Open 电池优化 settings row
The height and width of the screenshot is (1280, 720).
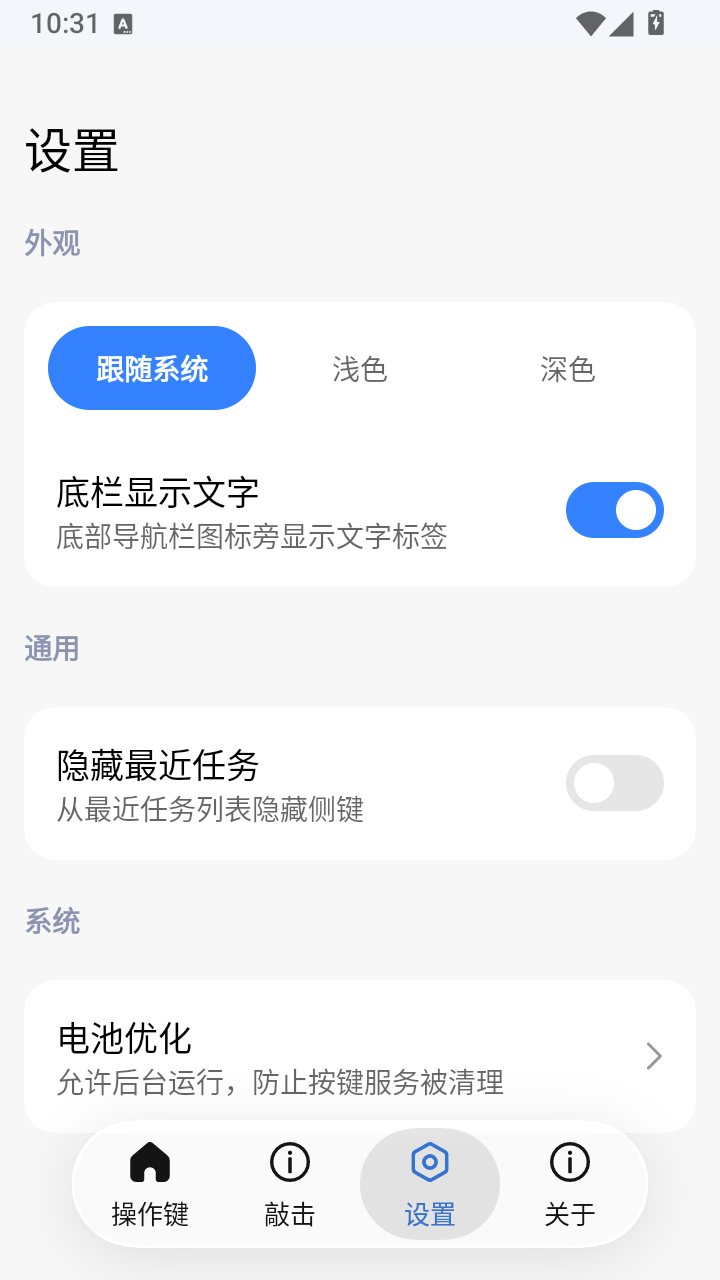(x=360, y=1056)
